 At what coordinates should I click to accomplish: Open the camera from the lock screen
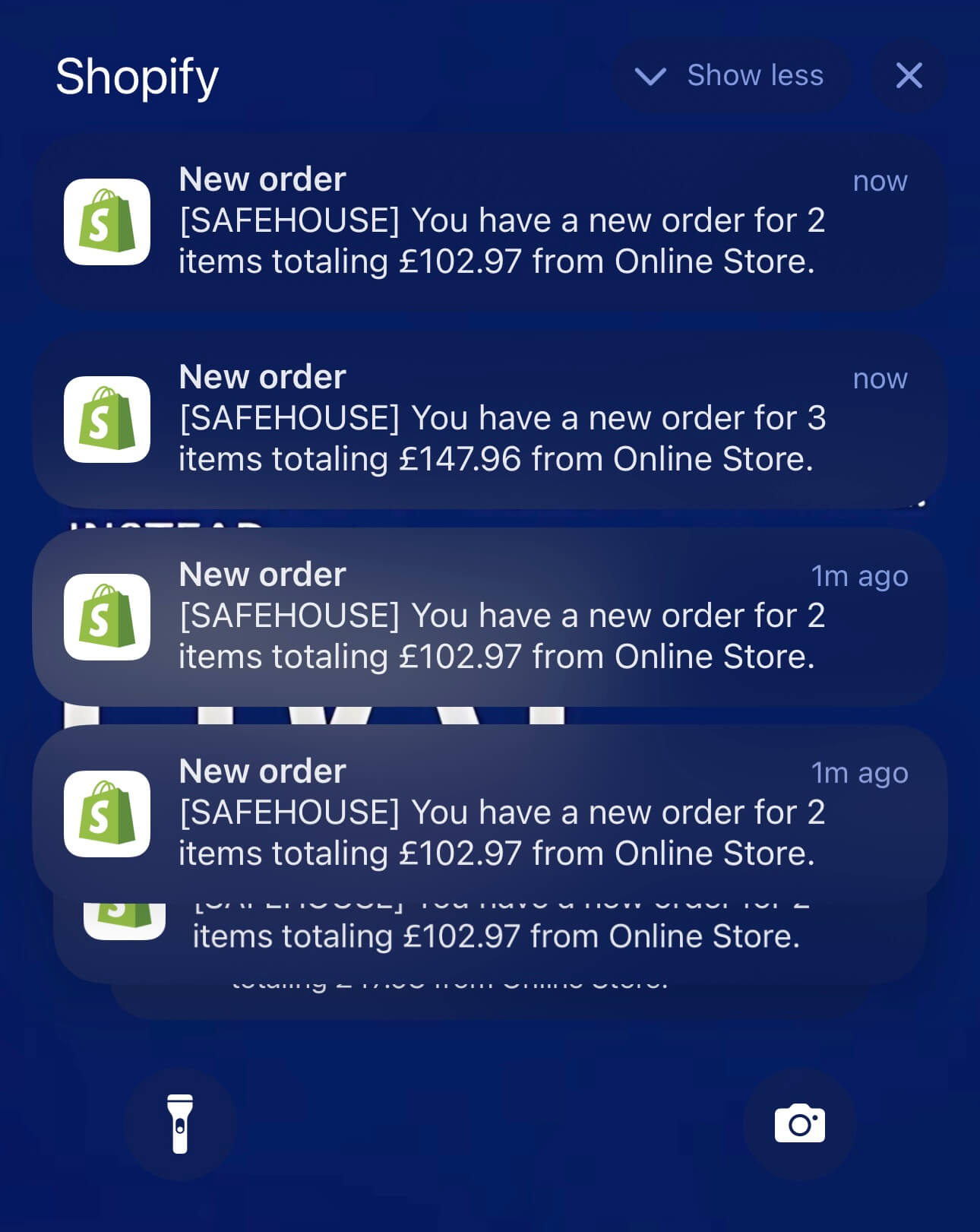799,1123
